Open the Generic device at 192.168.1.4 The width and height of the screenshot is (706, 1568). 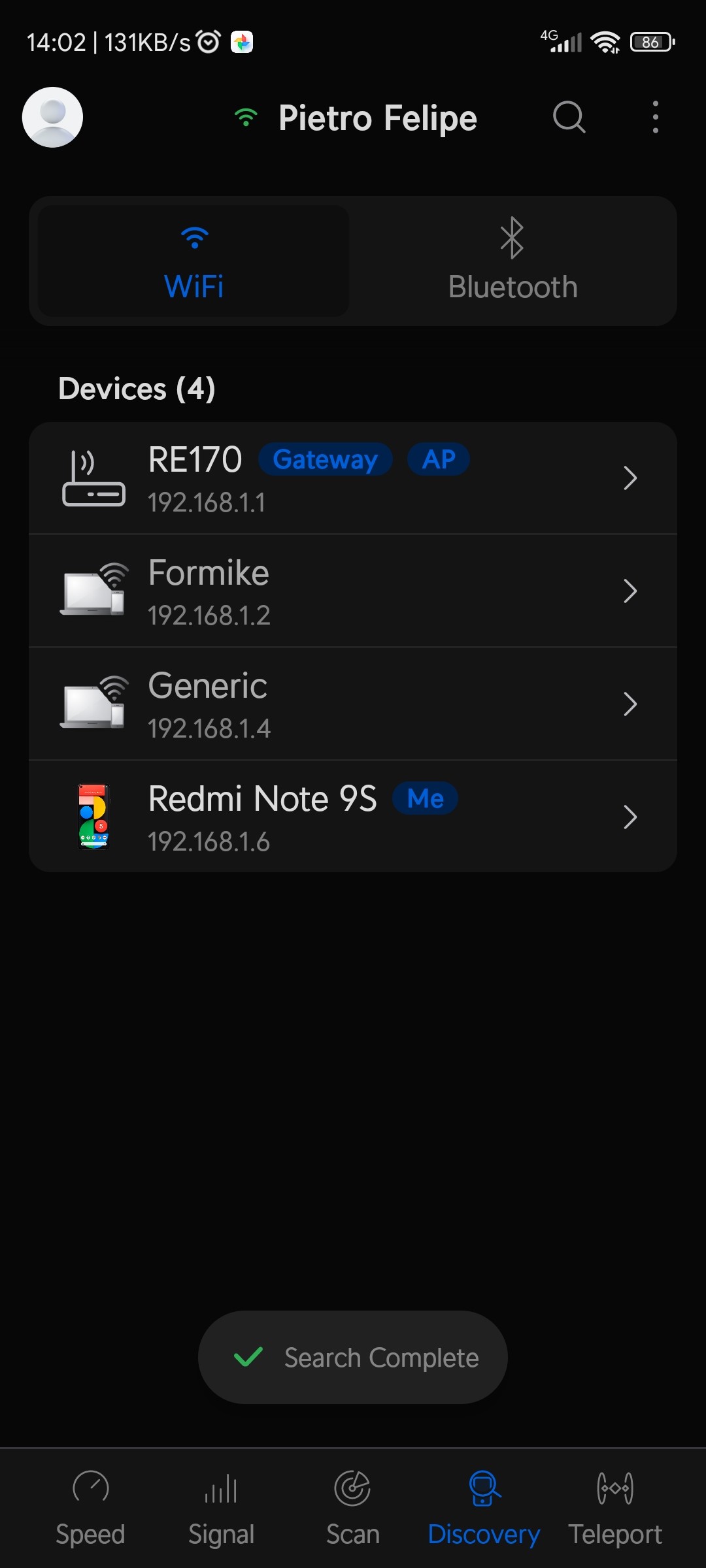click(353, 704)
